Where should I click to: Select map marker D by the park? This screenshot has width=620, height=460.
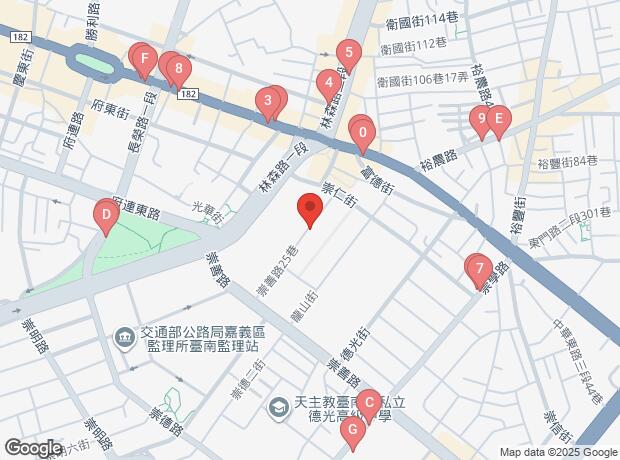(106, 219)
